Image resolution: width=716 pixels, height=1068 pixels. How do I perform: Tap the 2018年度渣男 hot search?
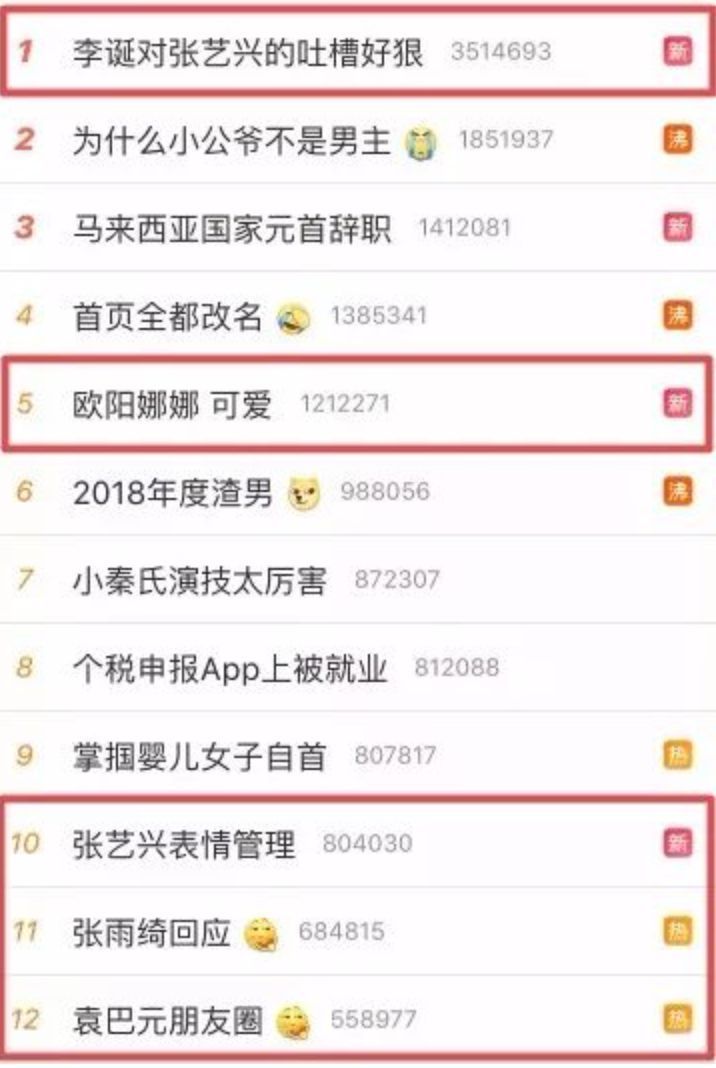click(x=173, y=492)
